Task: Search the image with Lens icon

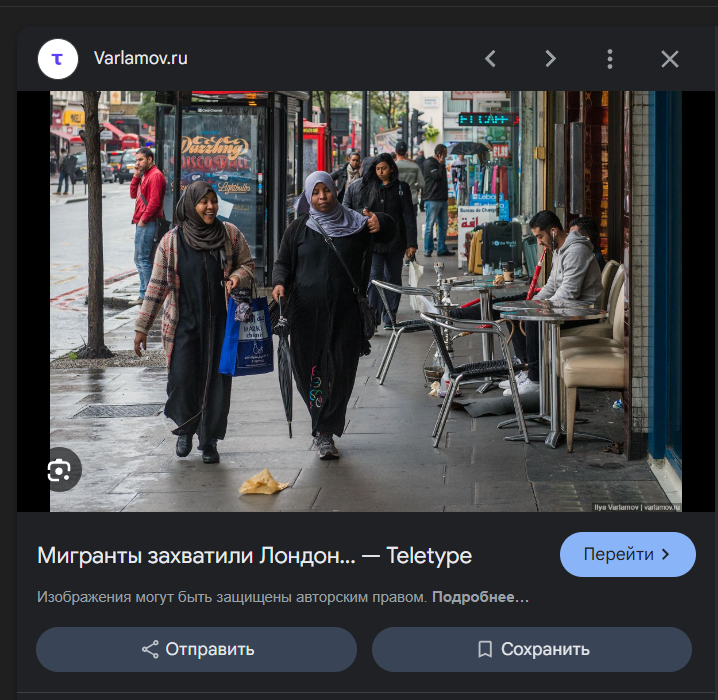Action: tap(59, 470)
